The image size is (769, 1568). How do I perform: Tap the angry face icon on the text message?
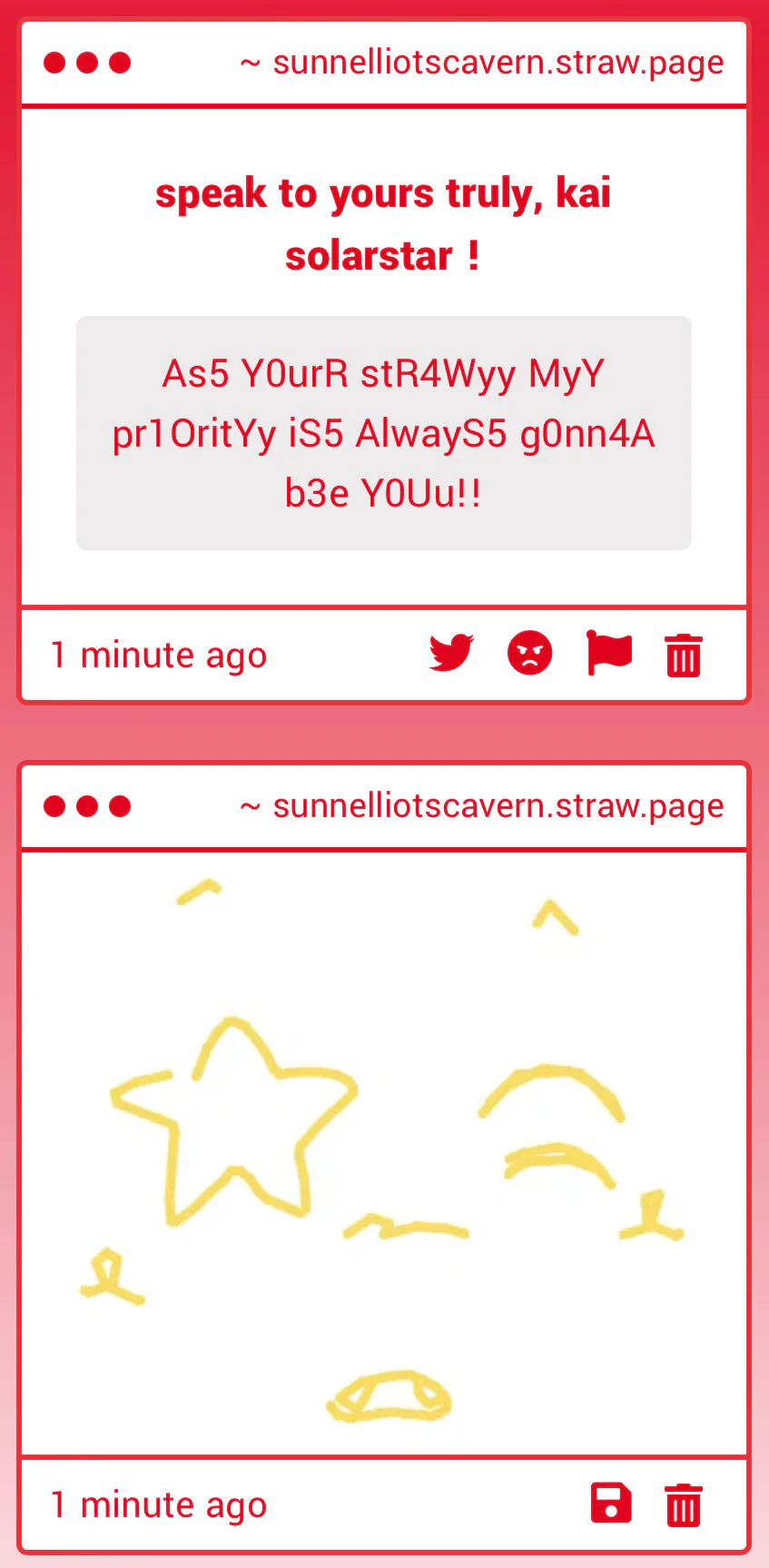[530, 653]
